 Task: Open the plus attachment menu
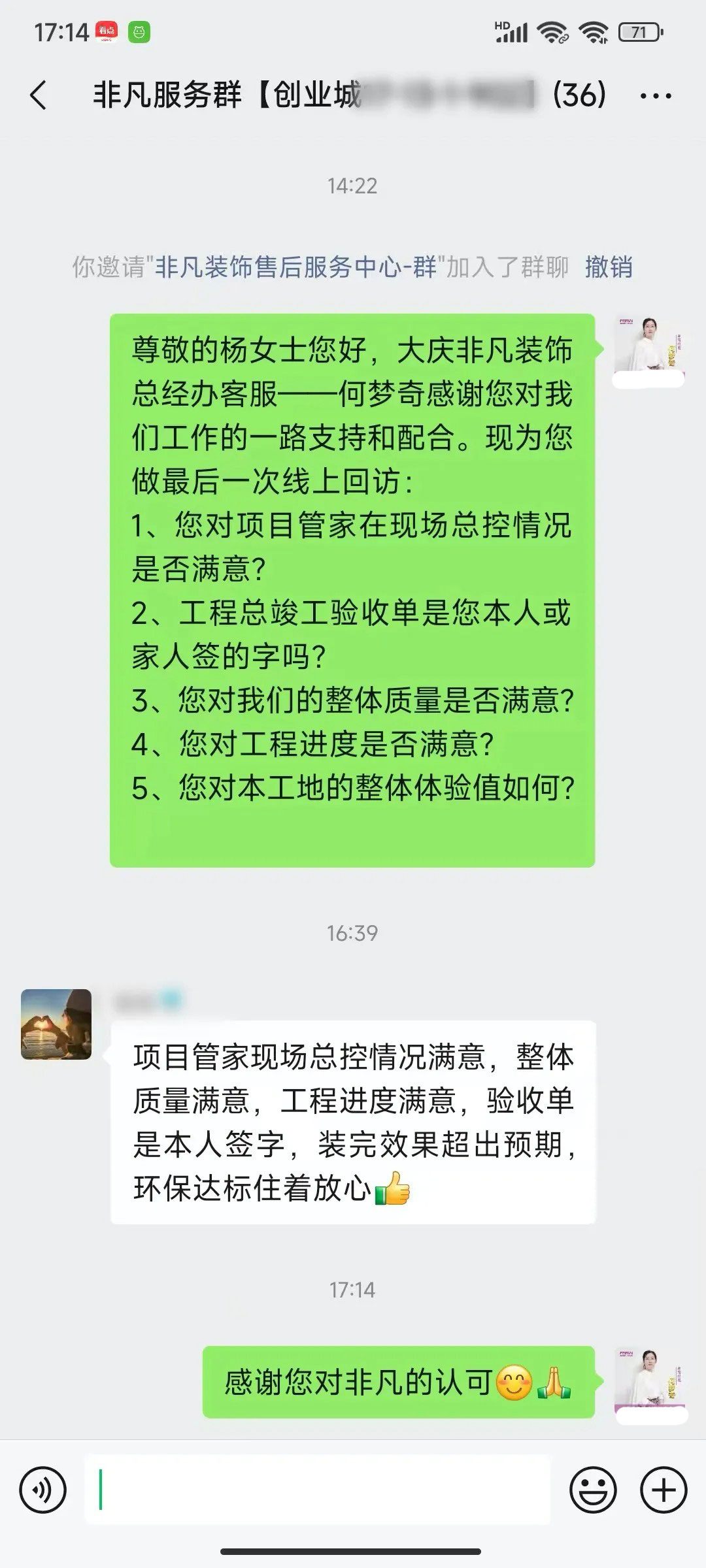664,1491
